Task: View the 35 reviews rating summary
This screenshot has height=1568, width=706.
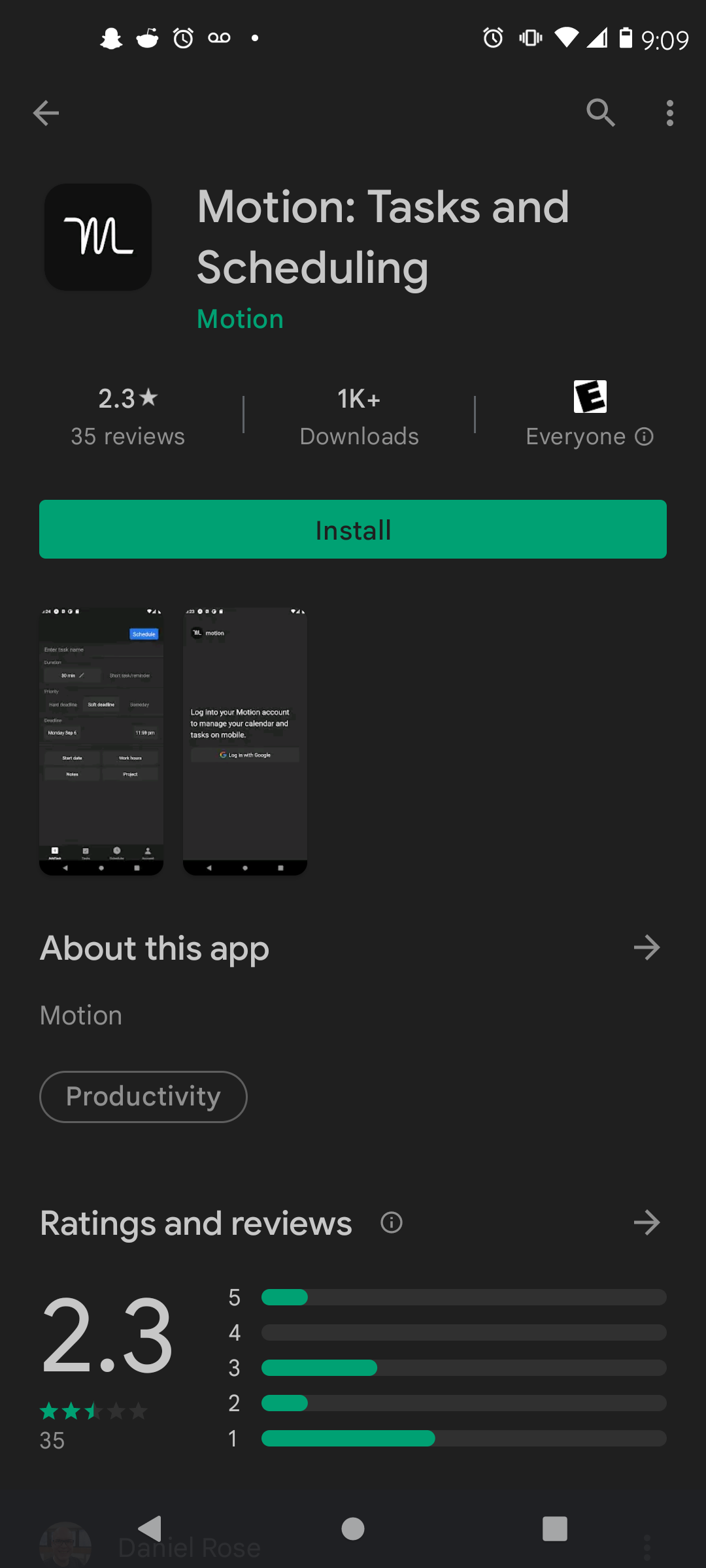Action: click(x=128, y=416)
